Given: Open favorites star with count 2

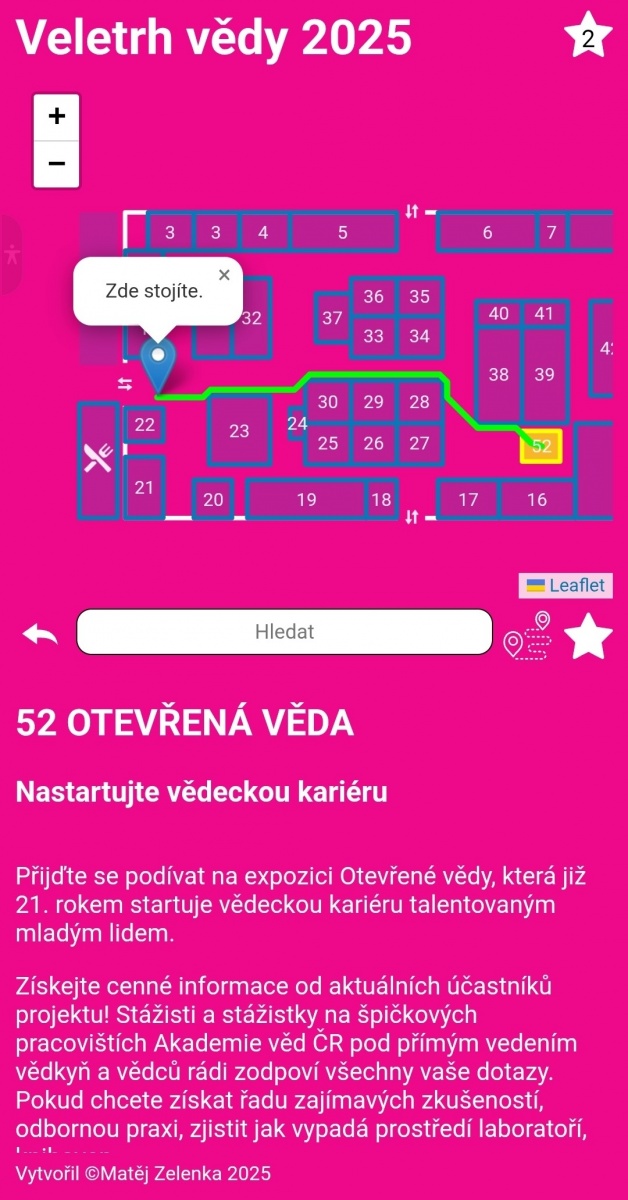Looking at the screenshot, I should (x=588, y=37).
